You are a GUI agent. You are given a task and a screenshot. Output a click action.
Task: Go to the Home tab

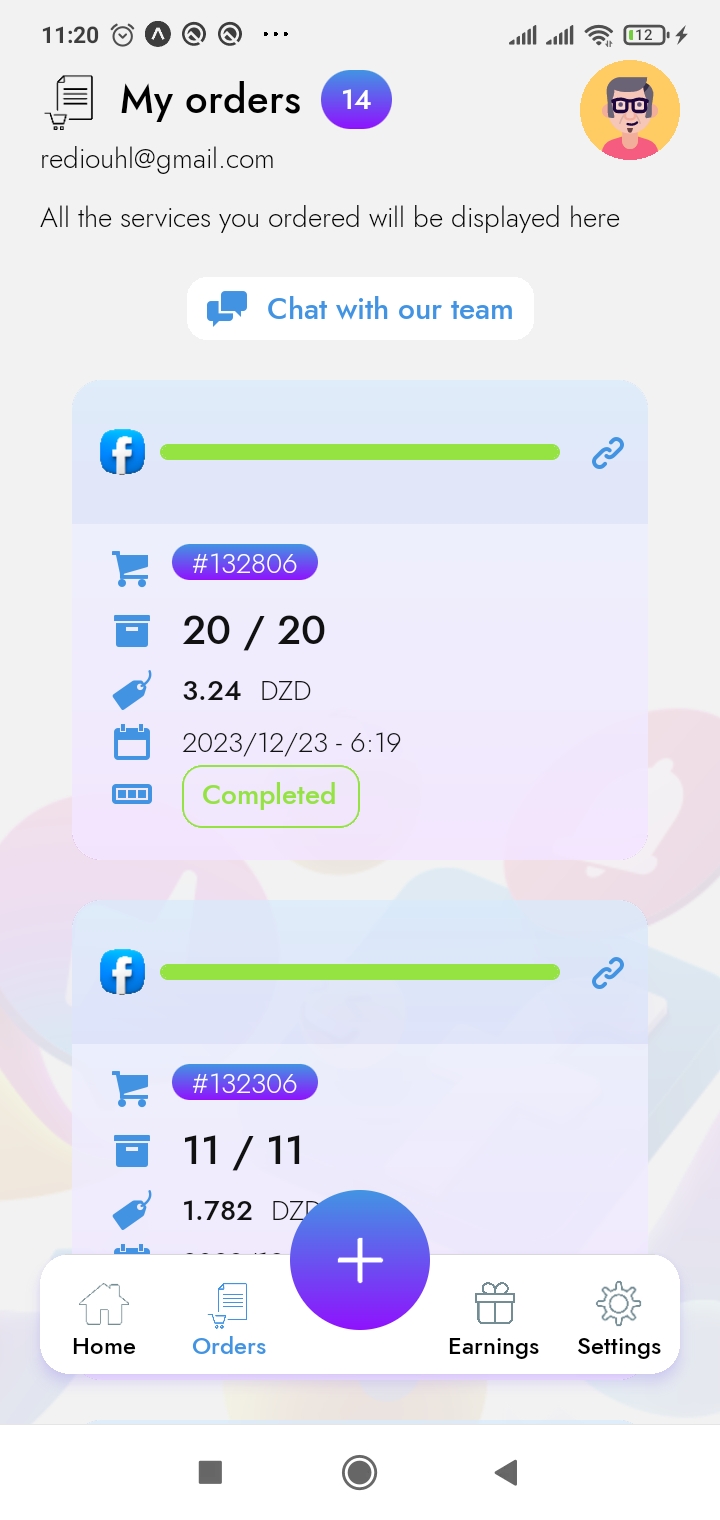[x=104, y=1318]
